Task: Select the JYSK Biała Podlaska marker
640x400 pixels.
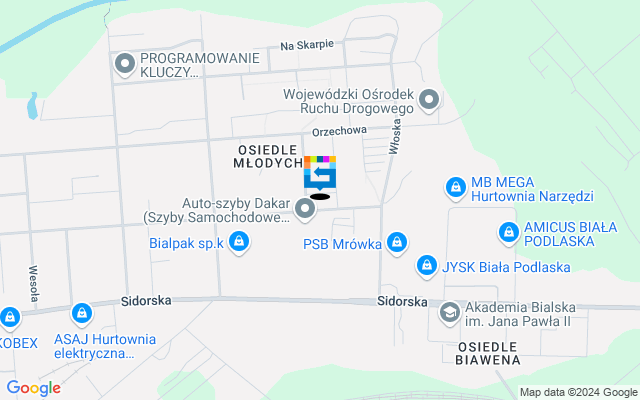Action: [427, 266]
